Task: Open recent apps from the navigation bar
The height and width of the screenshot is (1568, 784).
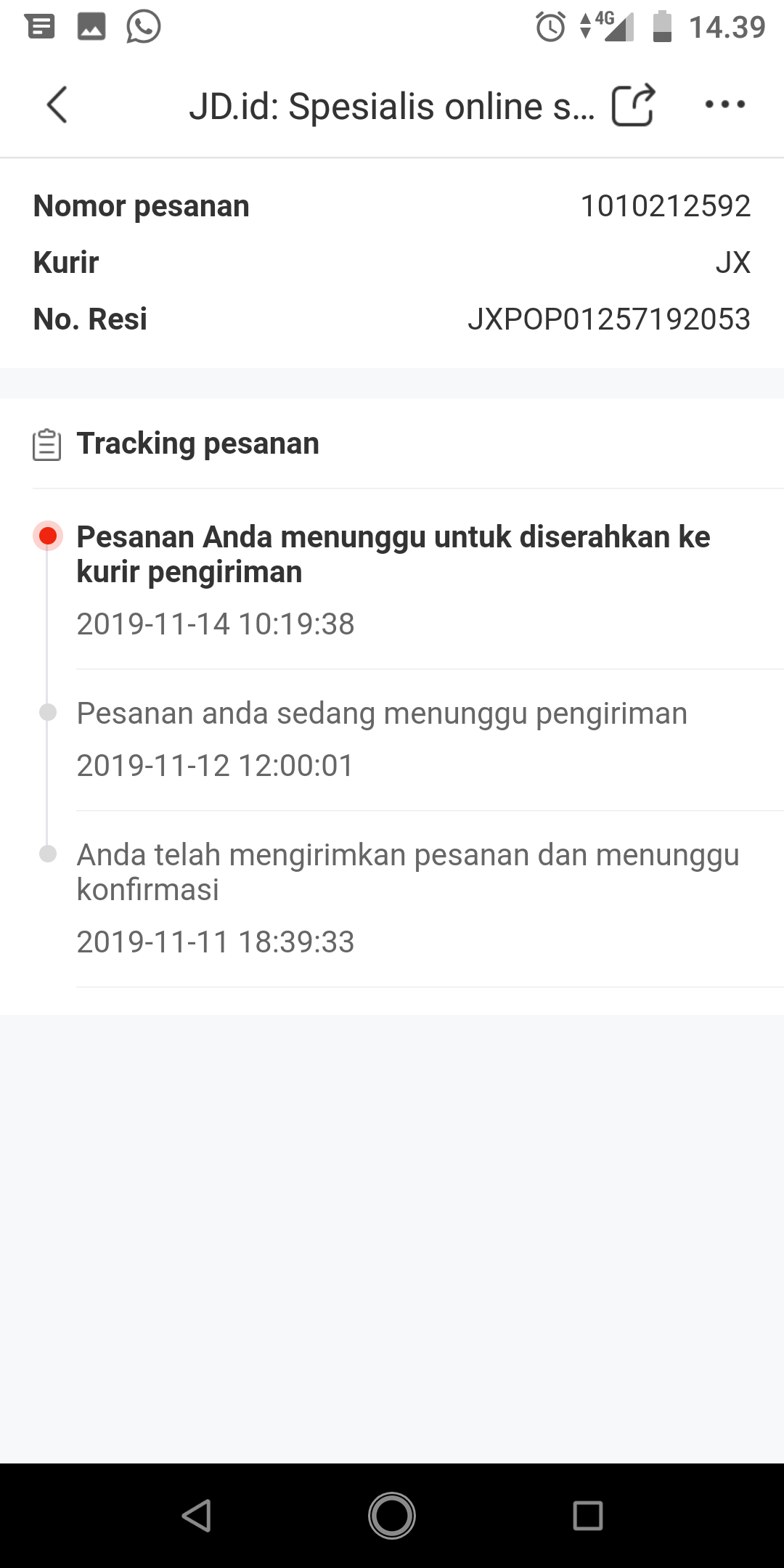Action: [x=588, y=1516]
